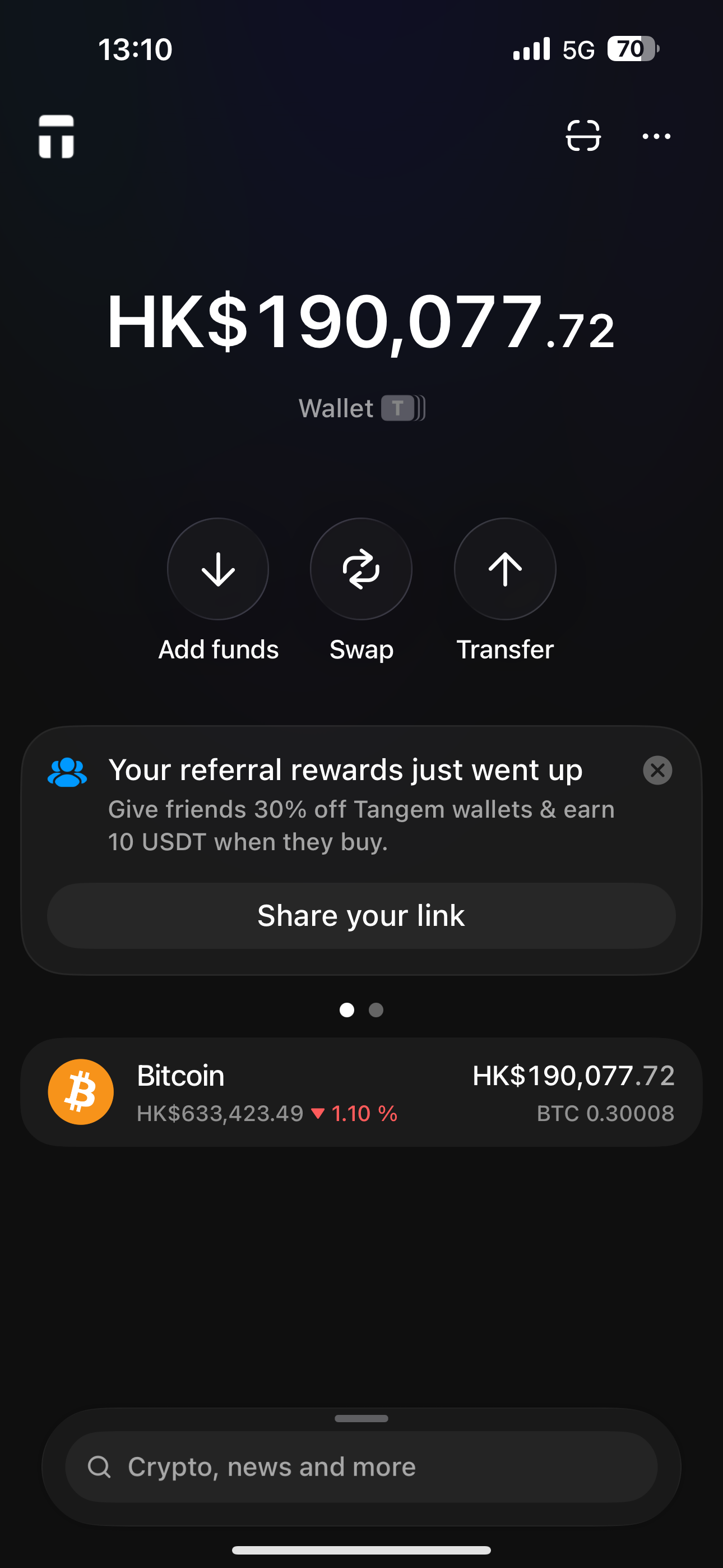
Task: Dismiss the referral rewards banner
Action: click(x=657, y=770)
